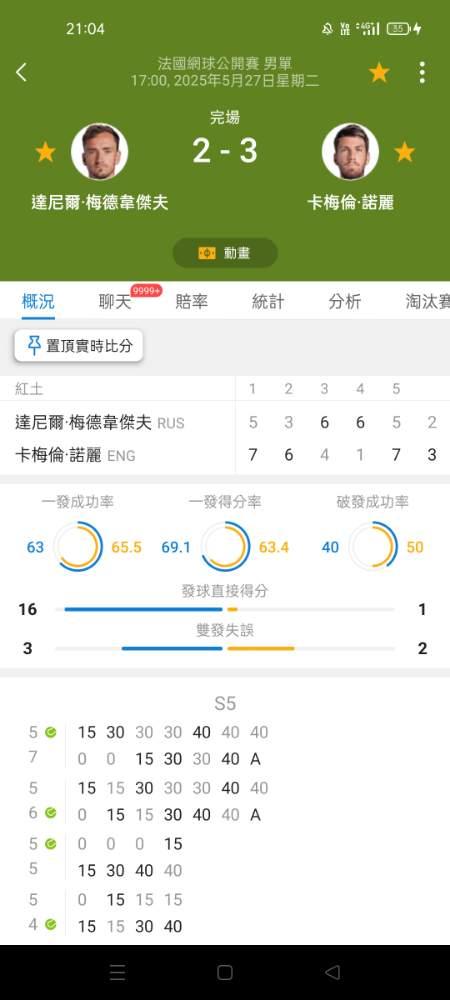450x1000 pixels.
Task: Switch to the 賠率 tab
Action: (x=192, y=301)
